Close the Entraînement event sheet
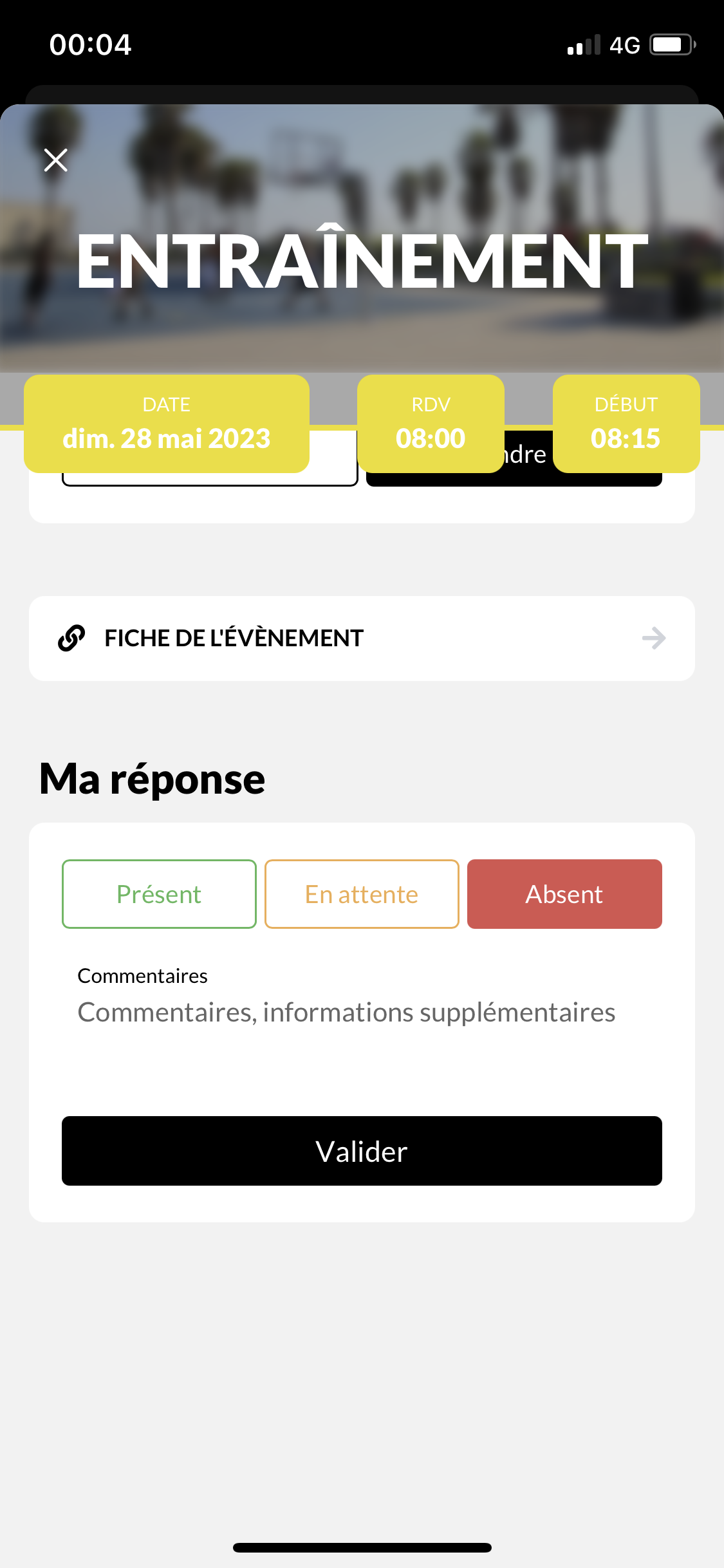The height and width of the screenshot is (1568, 724). (x=56, y=160)
